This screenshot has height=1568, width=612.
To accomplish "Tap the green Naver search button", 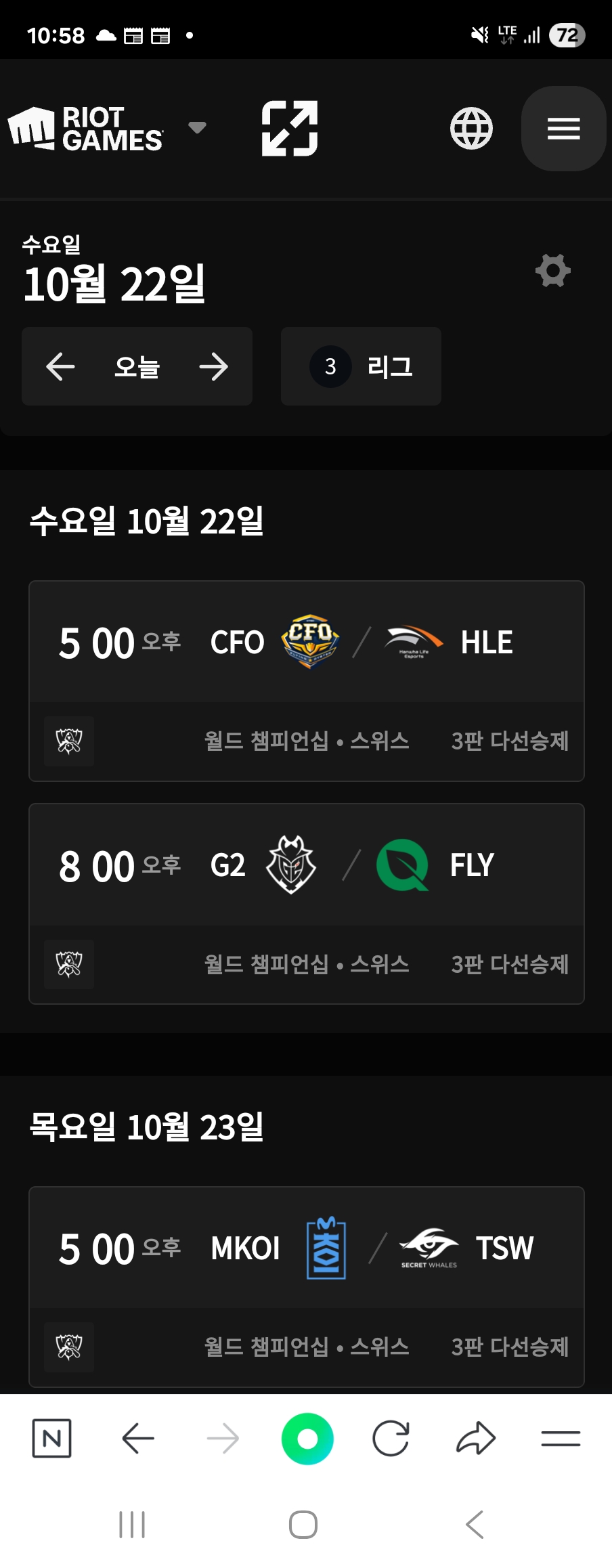I will pyautogui.click(x=307, y=1438).
